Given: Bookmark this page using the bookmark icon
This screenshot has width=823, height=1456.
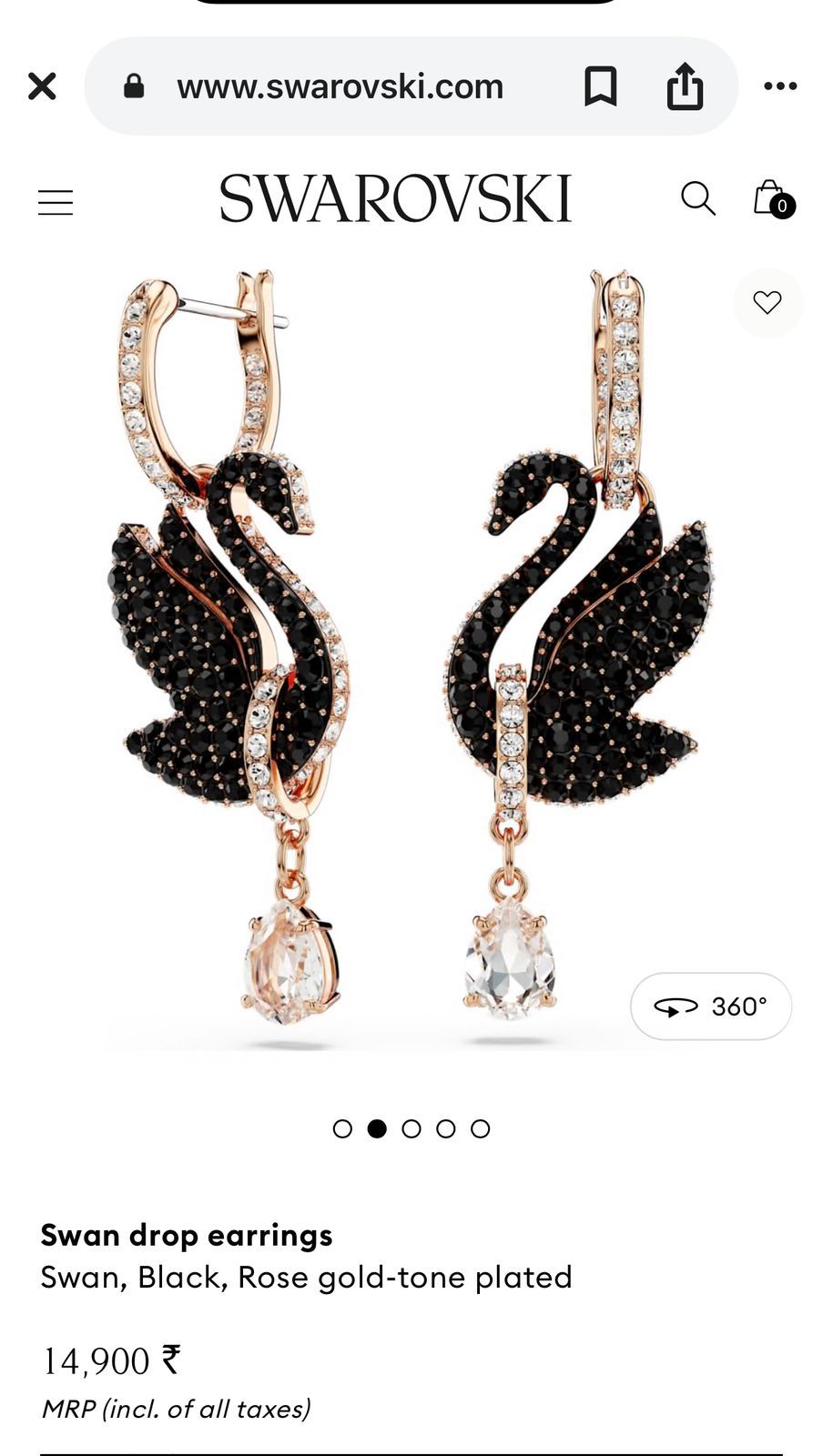Looking at the screenshot, I should 600,87.
